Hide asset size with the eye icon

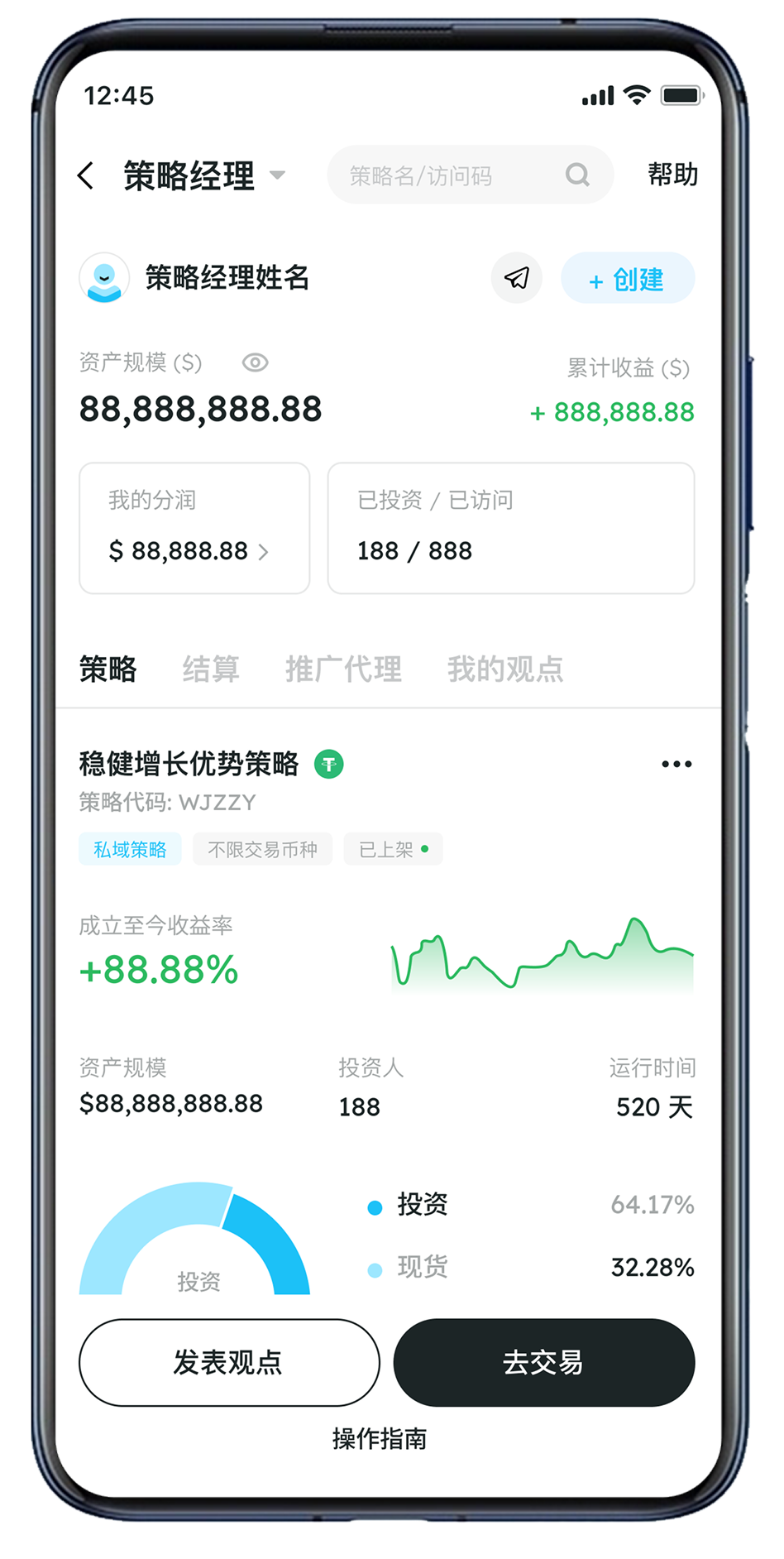coord(255,362)
